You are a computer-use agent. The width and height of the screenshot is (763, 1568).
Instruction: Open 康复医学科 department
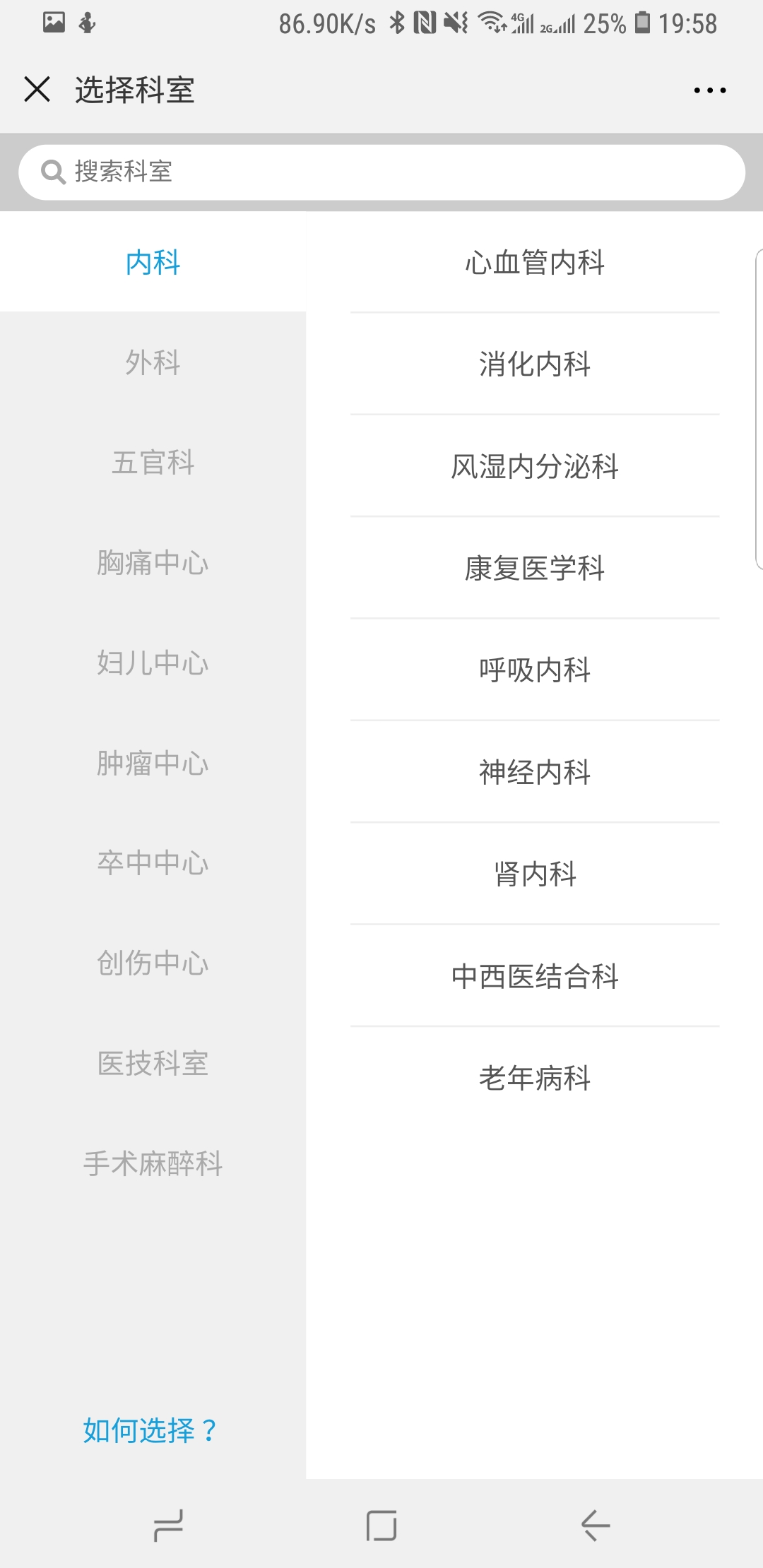(x=535, y=568)
